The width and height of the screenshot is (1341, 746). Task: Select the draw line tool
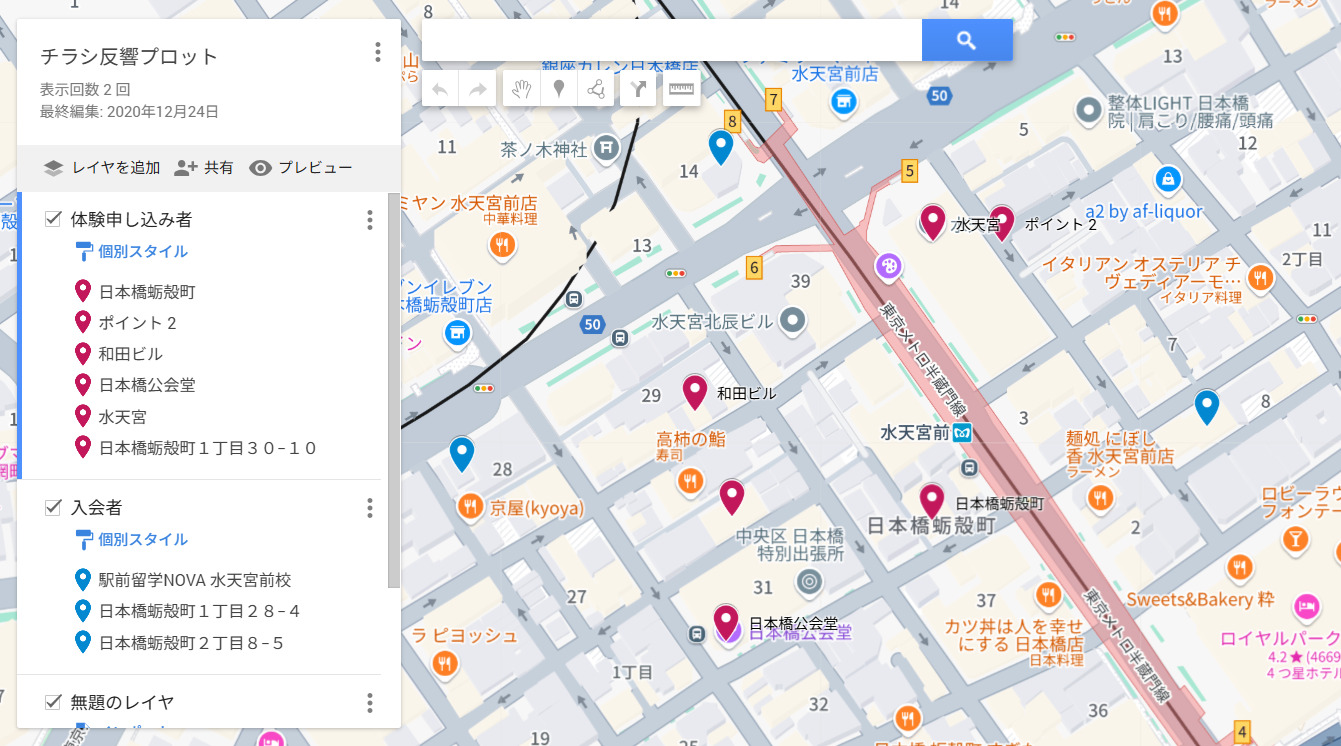coord(596,89)
